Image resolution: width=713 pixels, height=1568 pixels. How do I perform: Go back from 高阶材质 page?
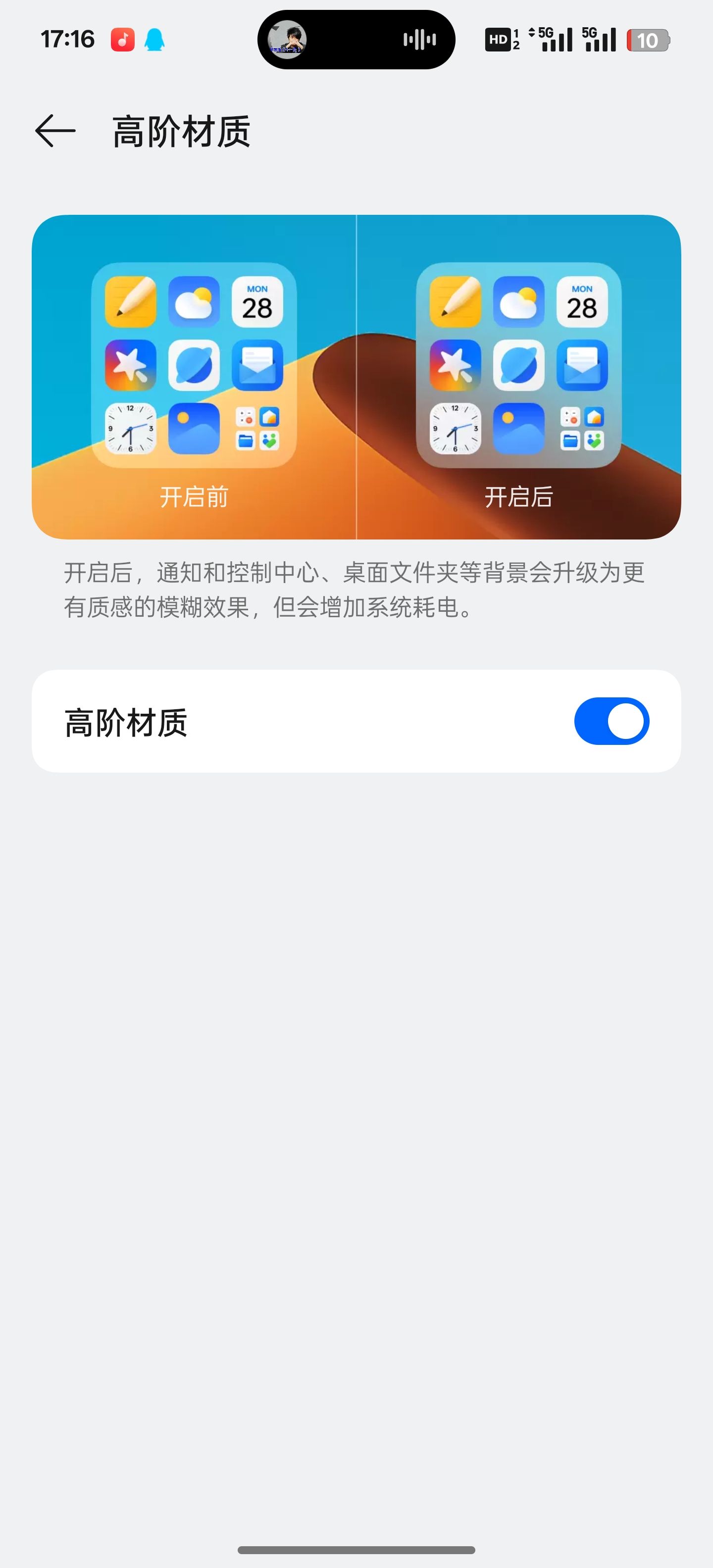pos(55,131)
